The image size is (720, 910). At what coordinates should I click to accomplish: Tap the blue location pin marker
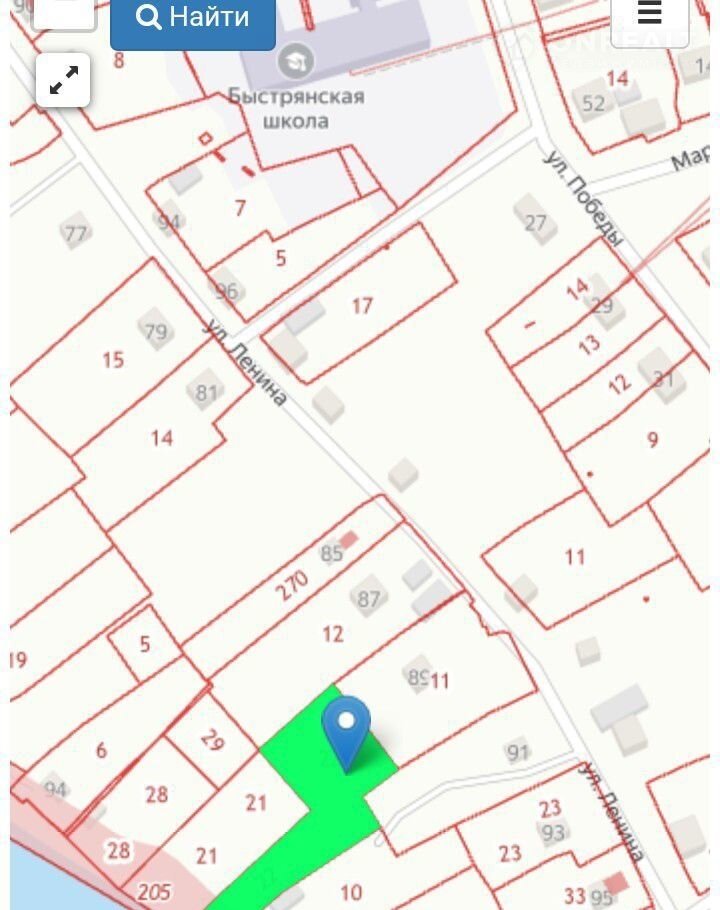point(346,730)
